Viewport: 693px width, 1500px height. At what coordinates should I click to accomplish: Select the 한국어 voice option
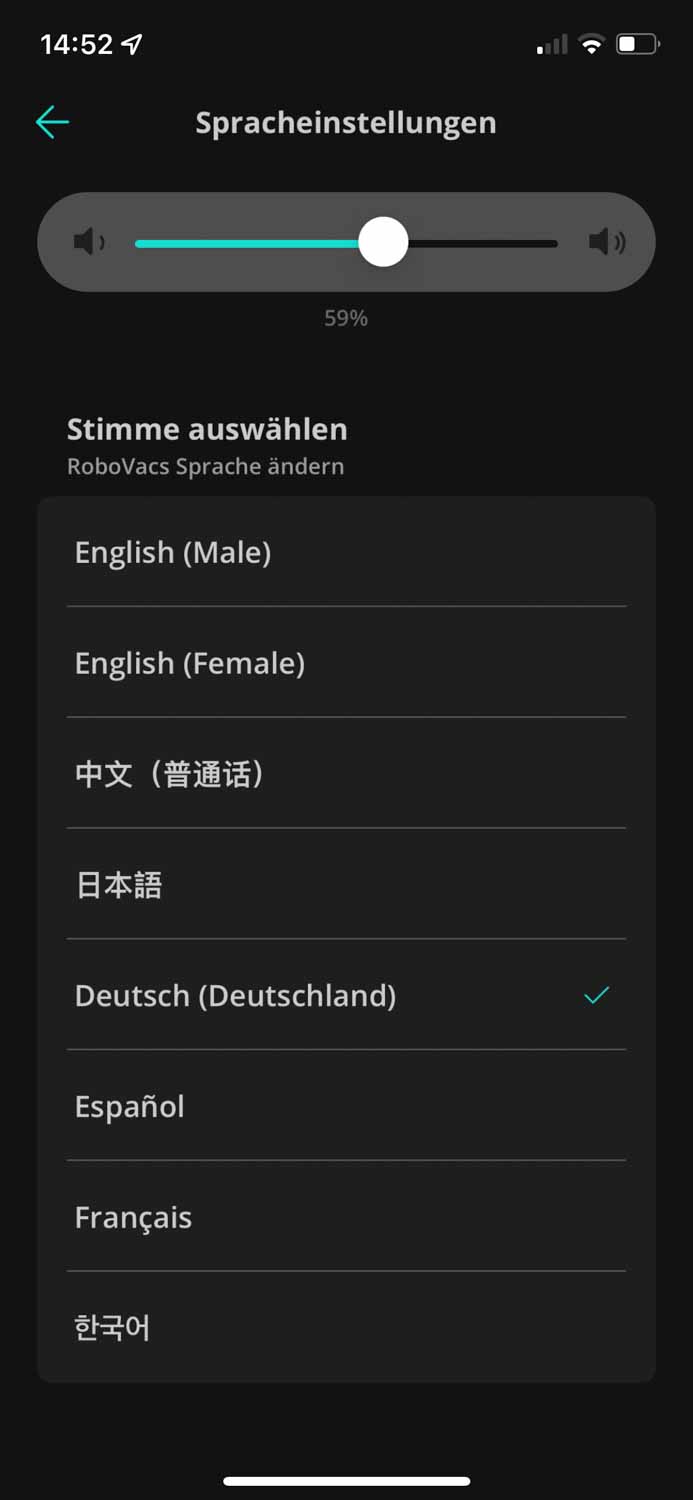pyautogui.click(x=346, y=1328)
